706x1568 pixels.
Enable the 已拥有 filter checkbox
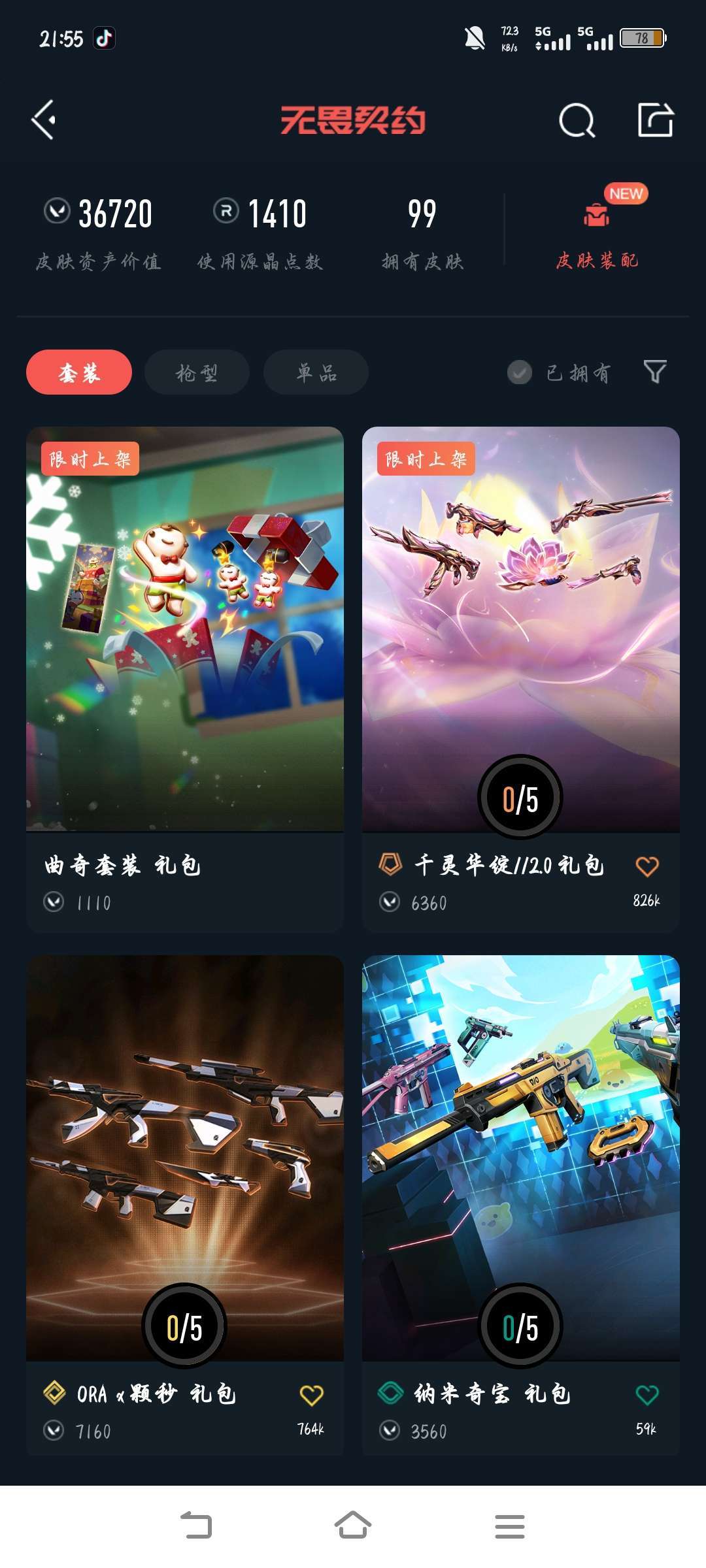tap(520, 371)
